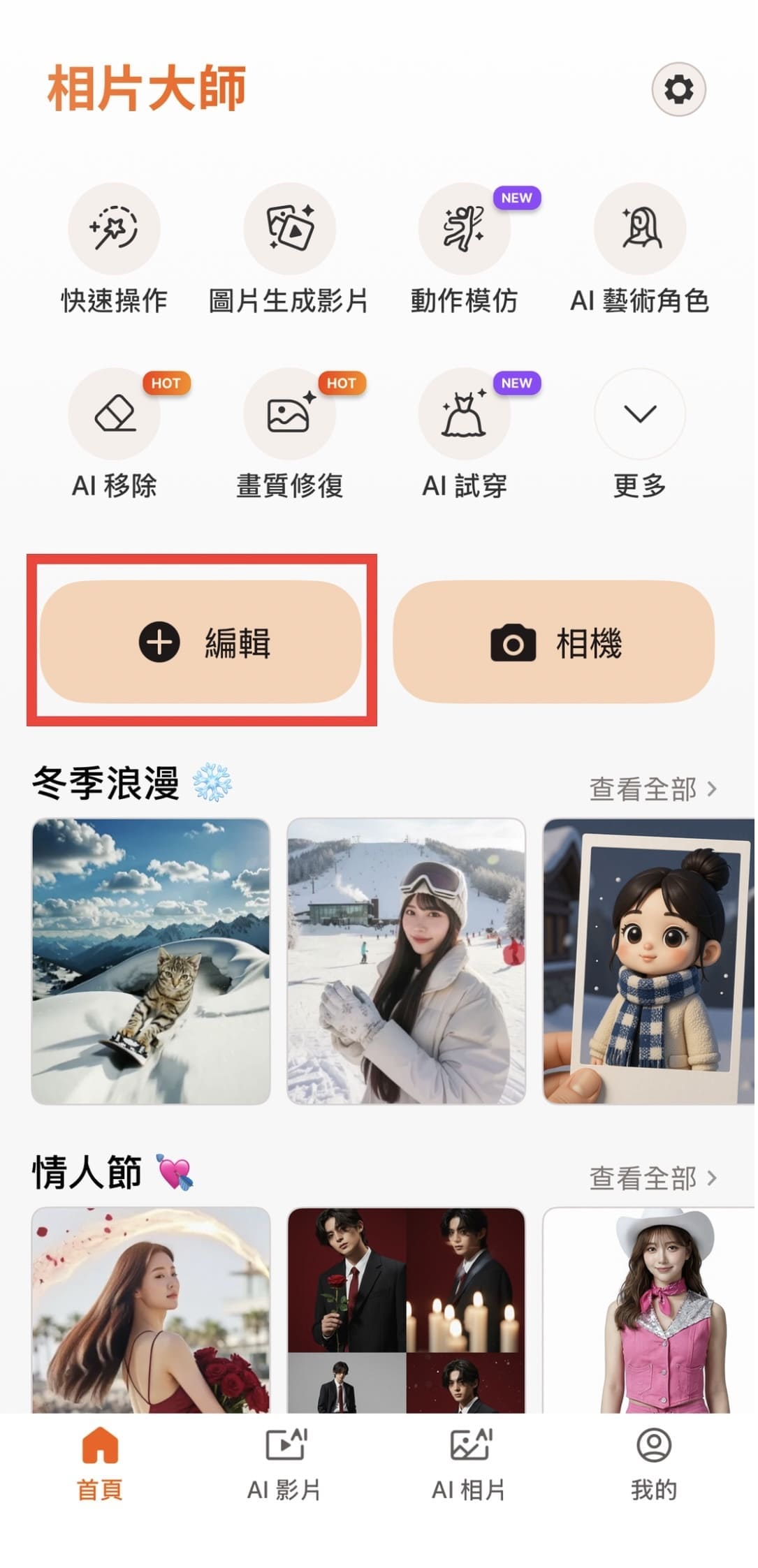The image size is (758, 1568).
Task: Open the red-suit man with candles template
Action: 407,1310
